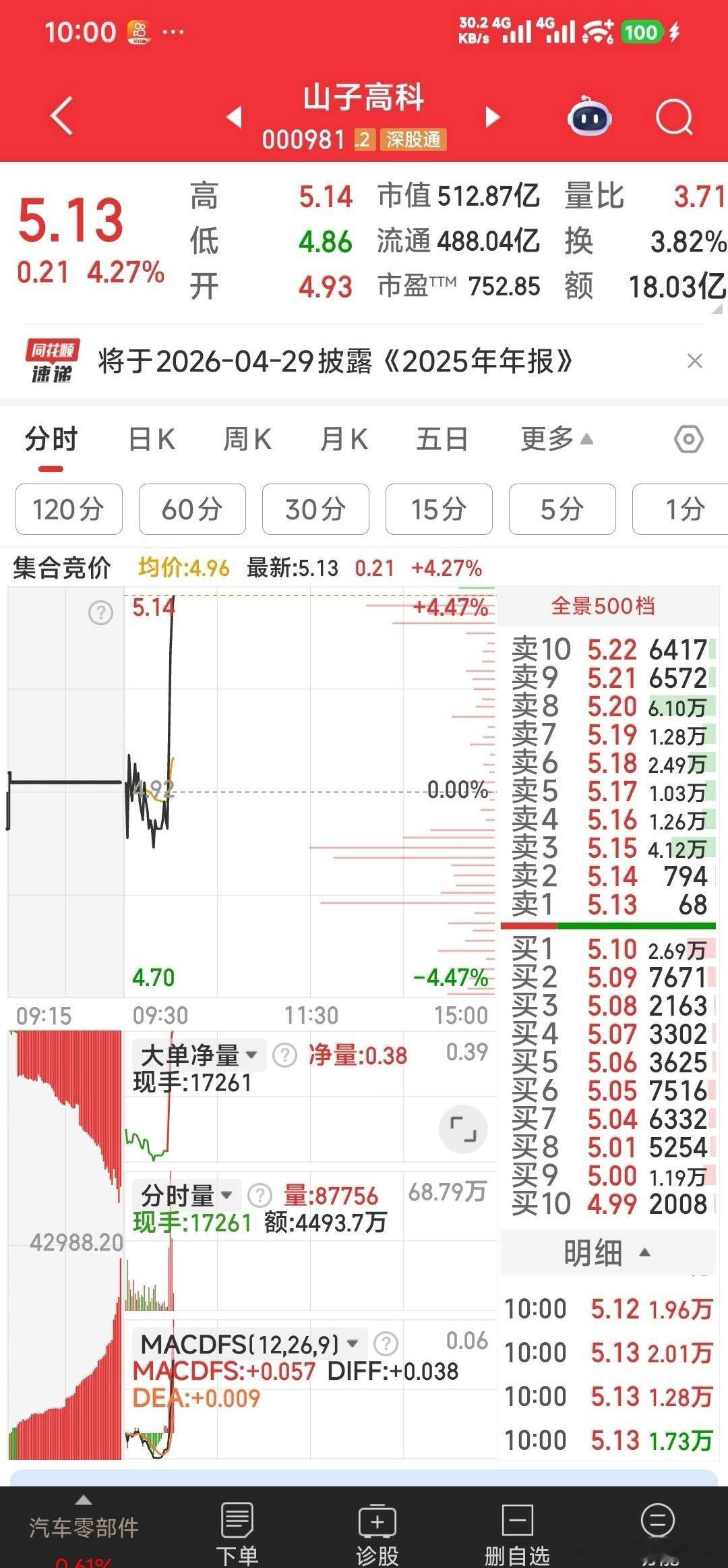This screenshot has height=1568, width=728.
Task: Select the 15分 interval button
Action: pyautogui.click(x=439, y=511)
